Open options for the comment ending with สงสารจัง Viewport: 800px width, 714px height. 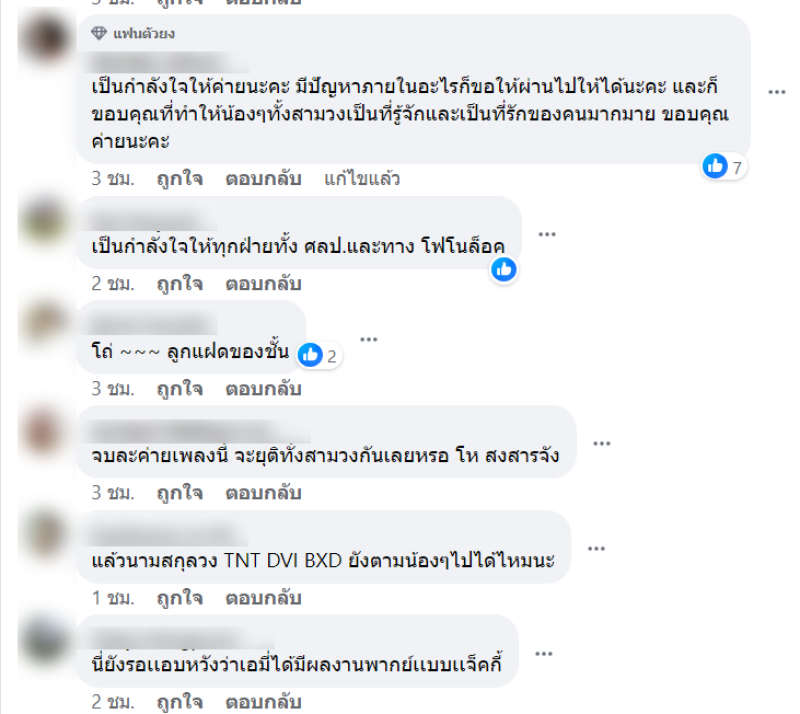point(602,443)
